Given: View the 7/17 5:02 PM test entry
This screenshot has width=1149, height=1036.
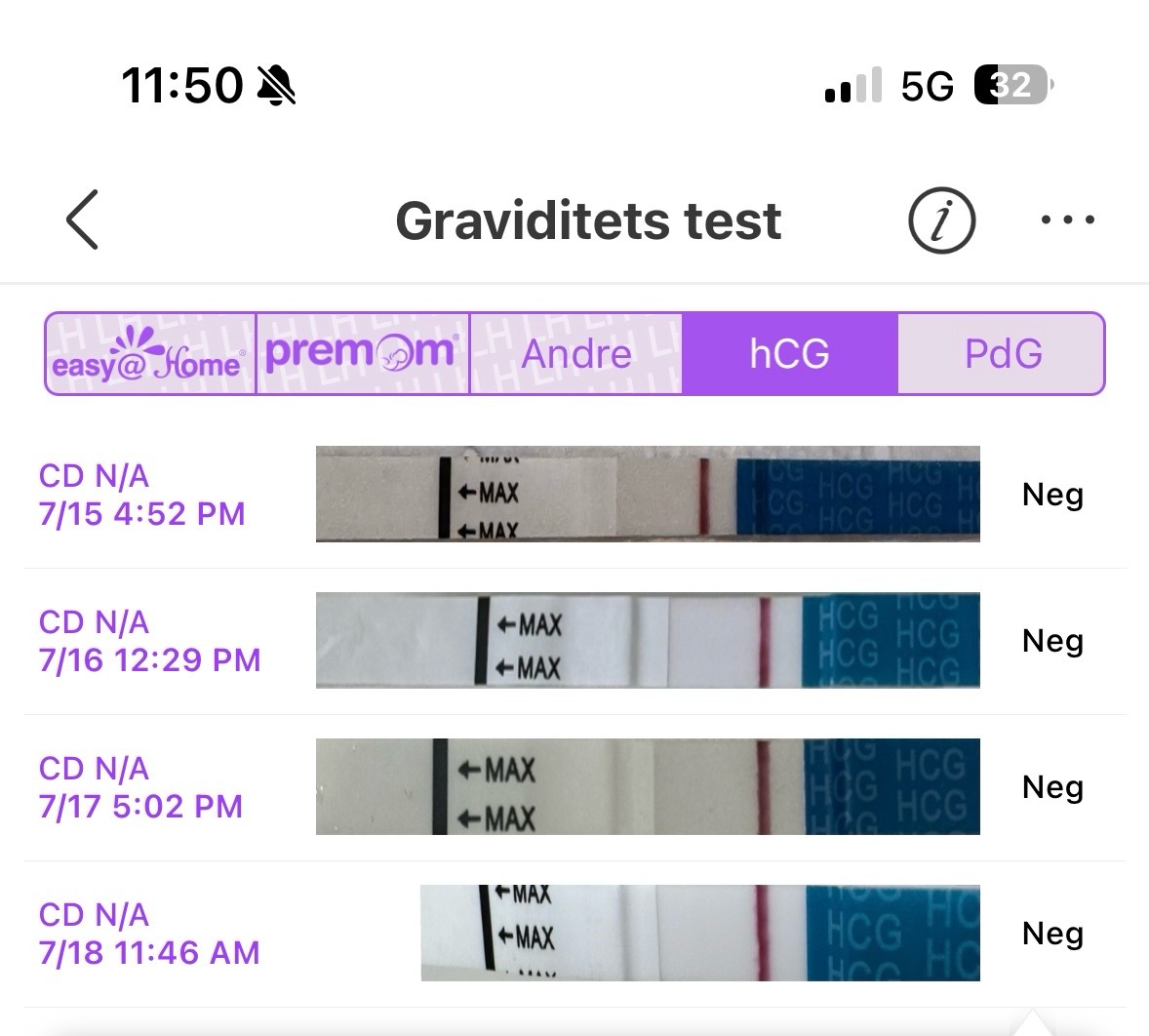Looking at the screenshot, I should pyautogui.click(x=574, y=787).
